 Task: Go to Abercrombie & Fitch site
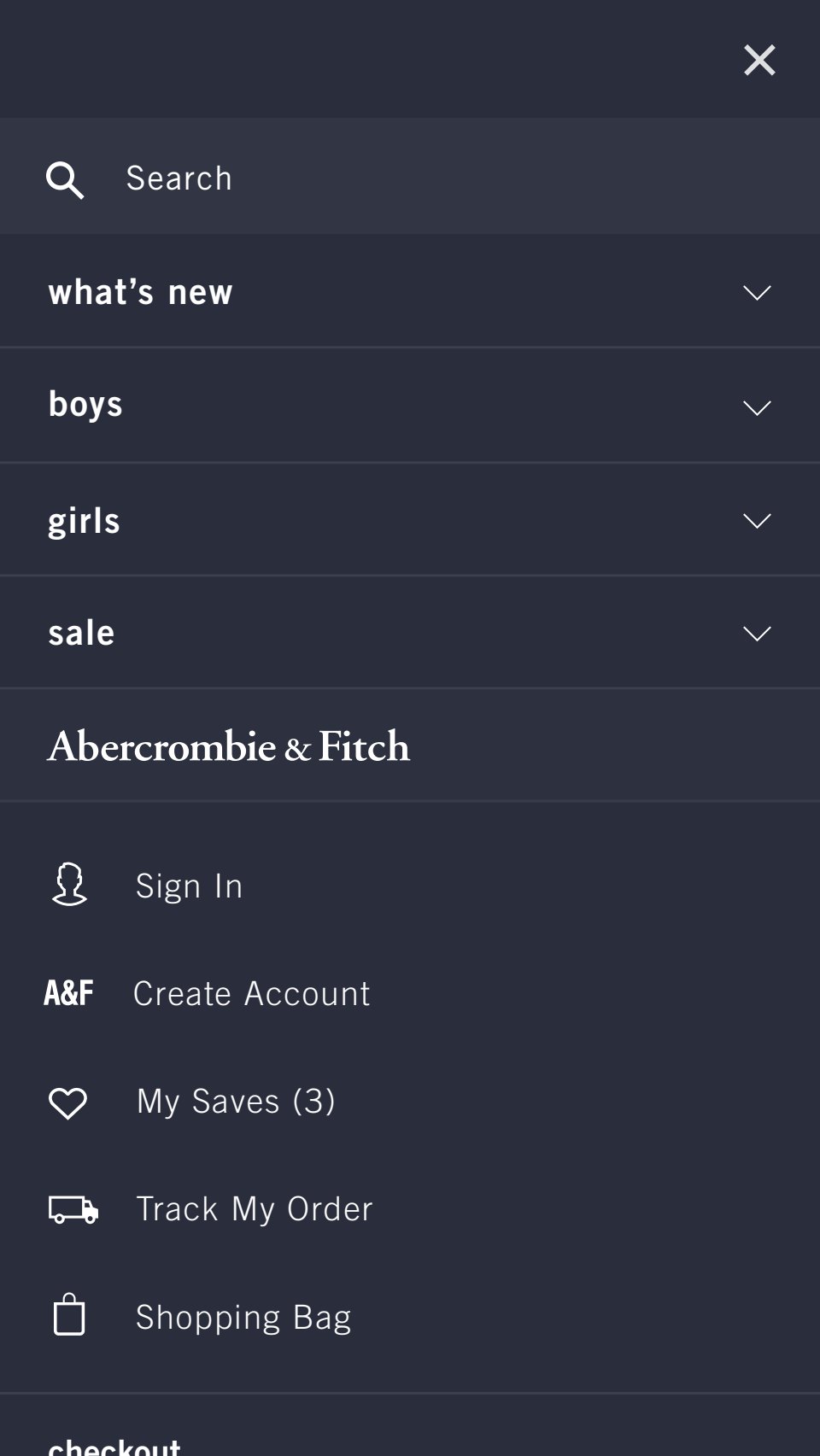point(229,746)
